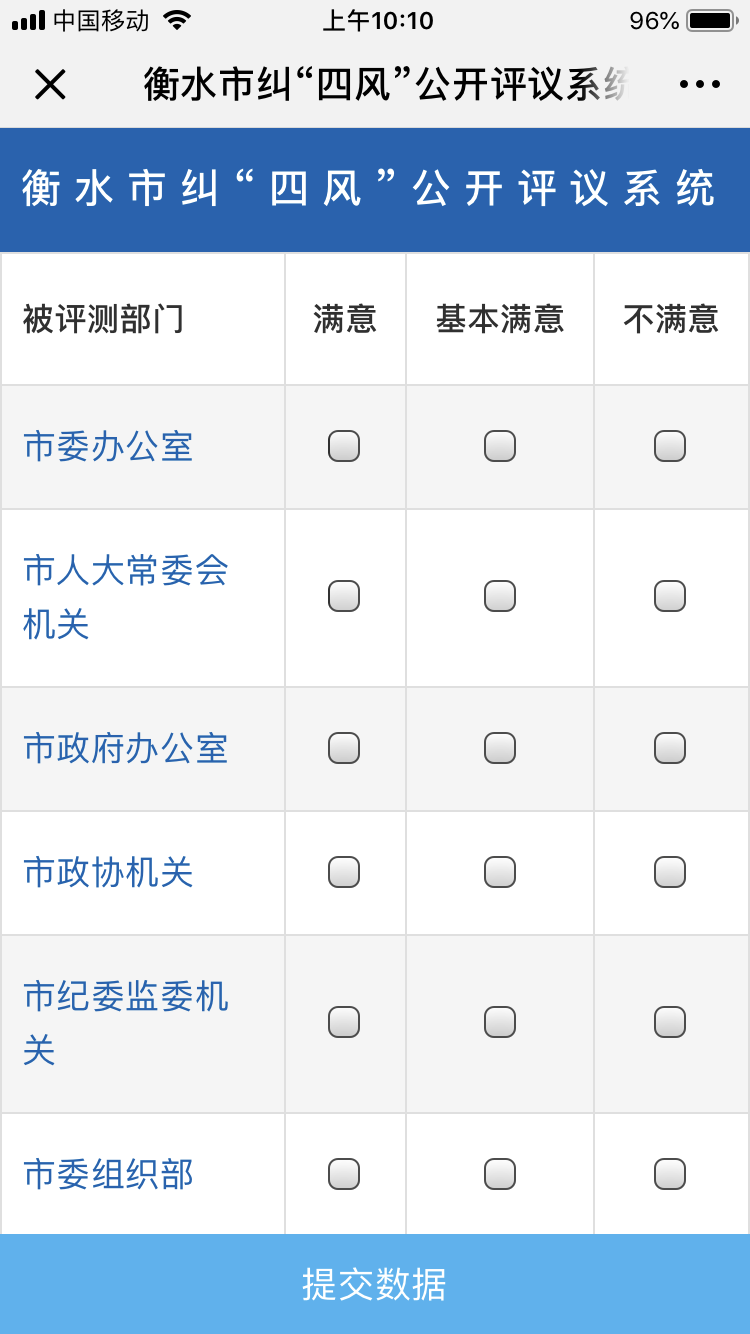The image size is (750, 1334).
Task: Open the 市政府办公室 department link
Action: pos(126,748)
